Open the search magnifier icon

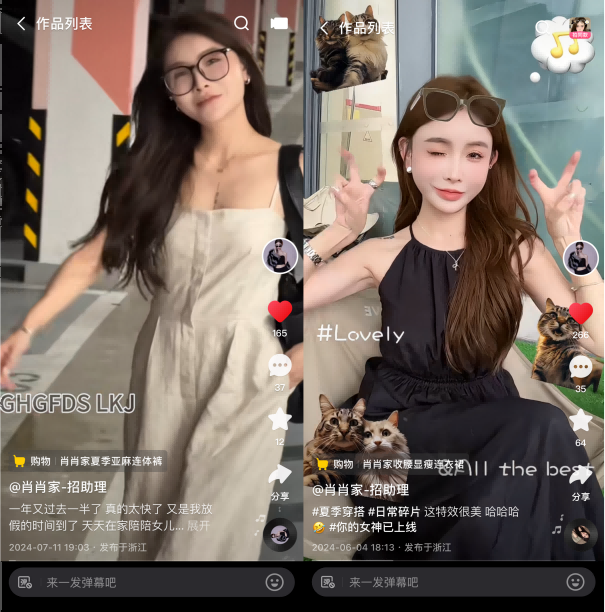click(x=241, y=23)
